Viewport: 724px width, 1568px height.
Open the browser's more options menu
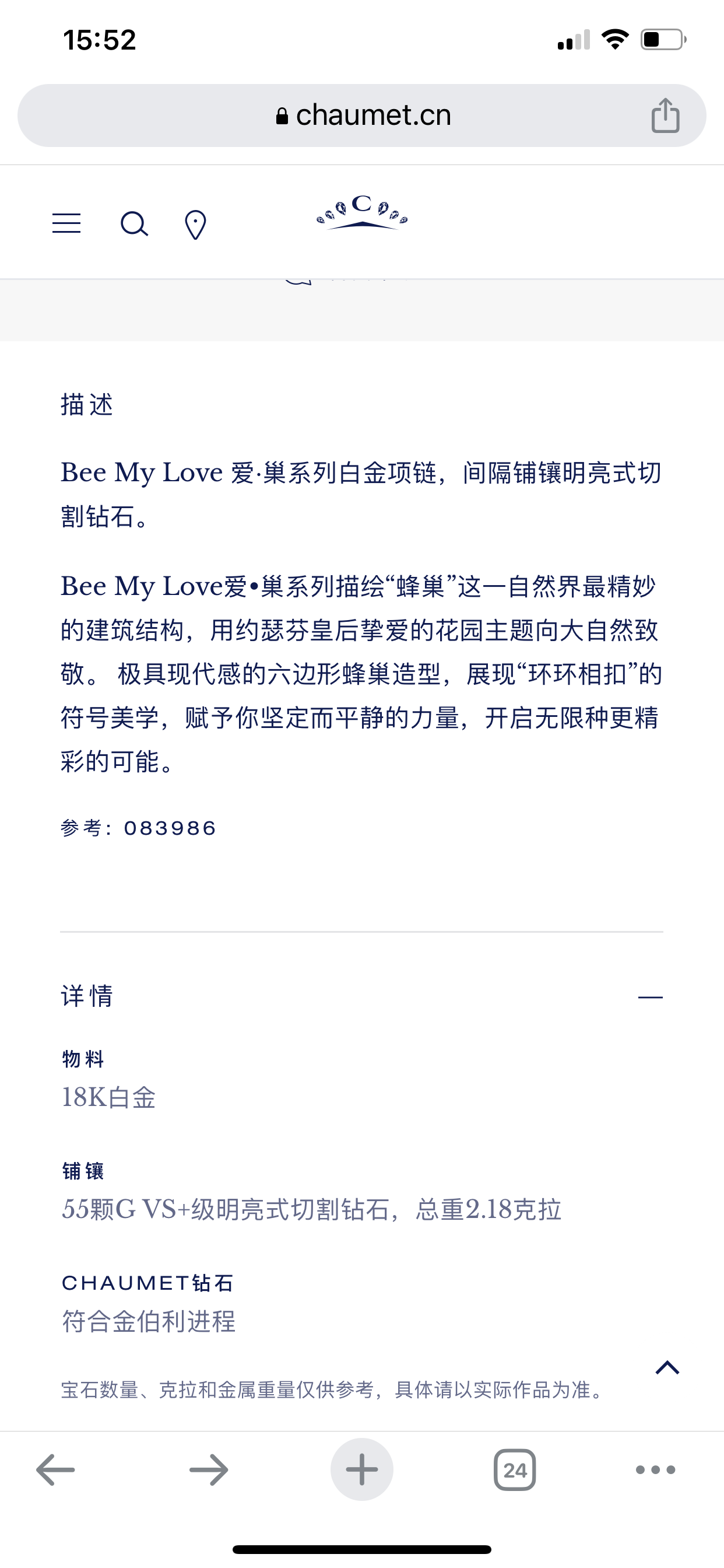[x=655, y=1470]
